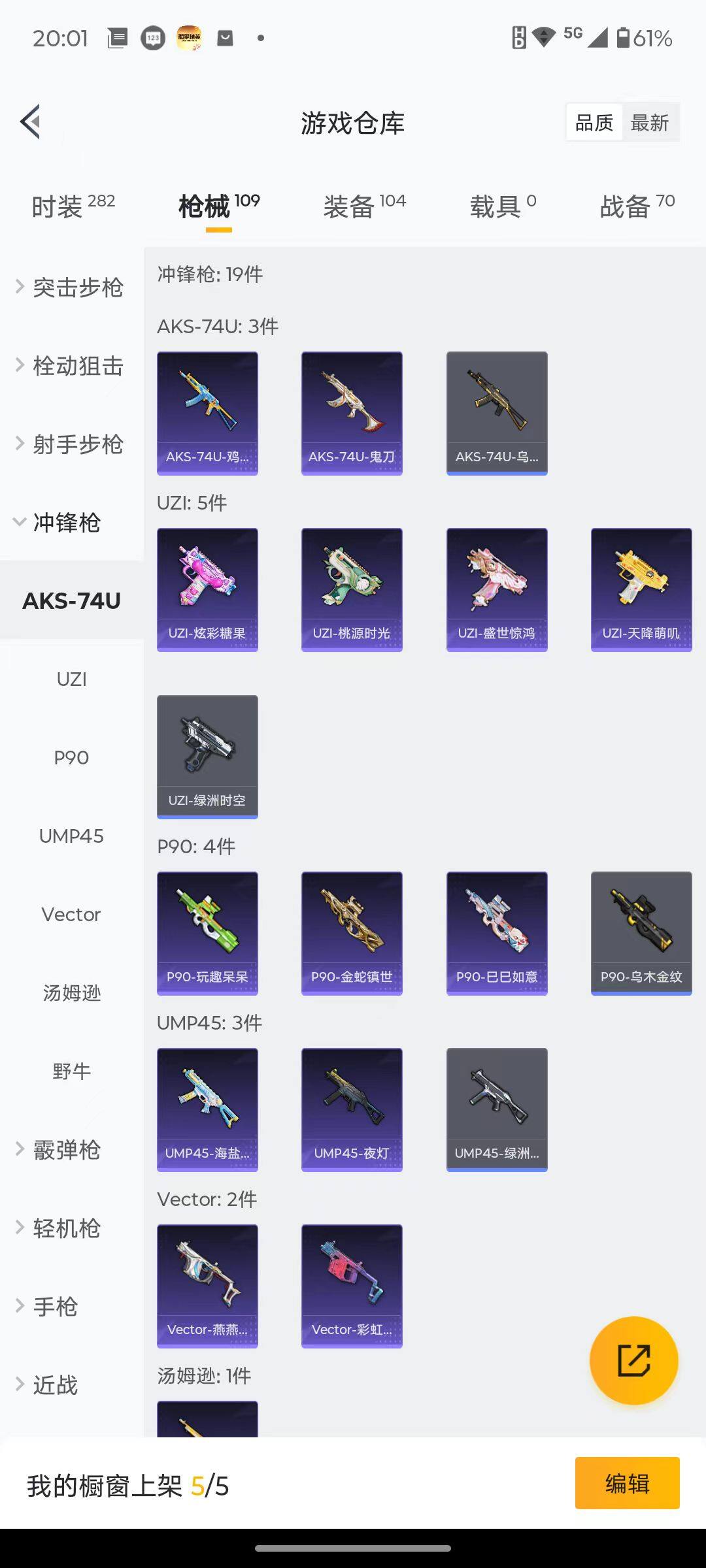Go back using the top-left arrow

[x=31, y=122]
